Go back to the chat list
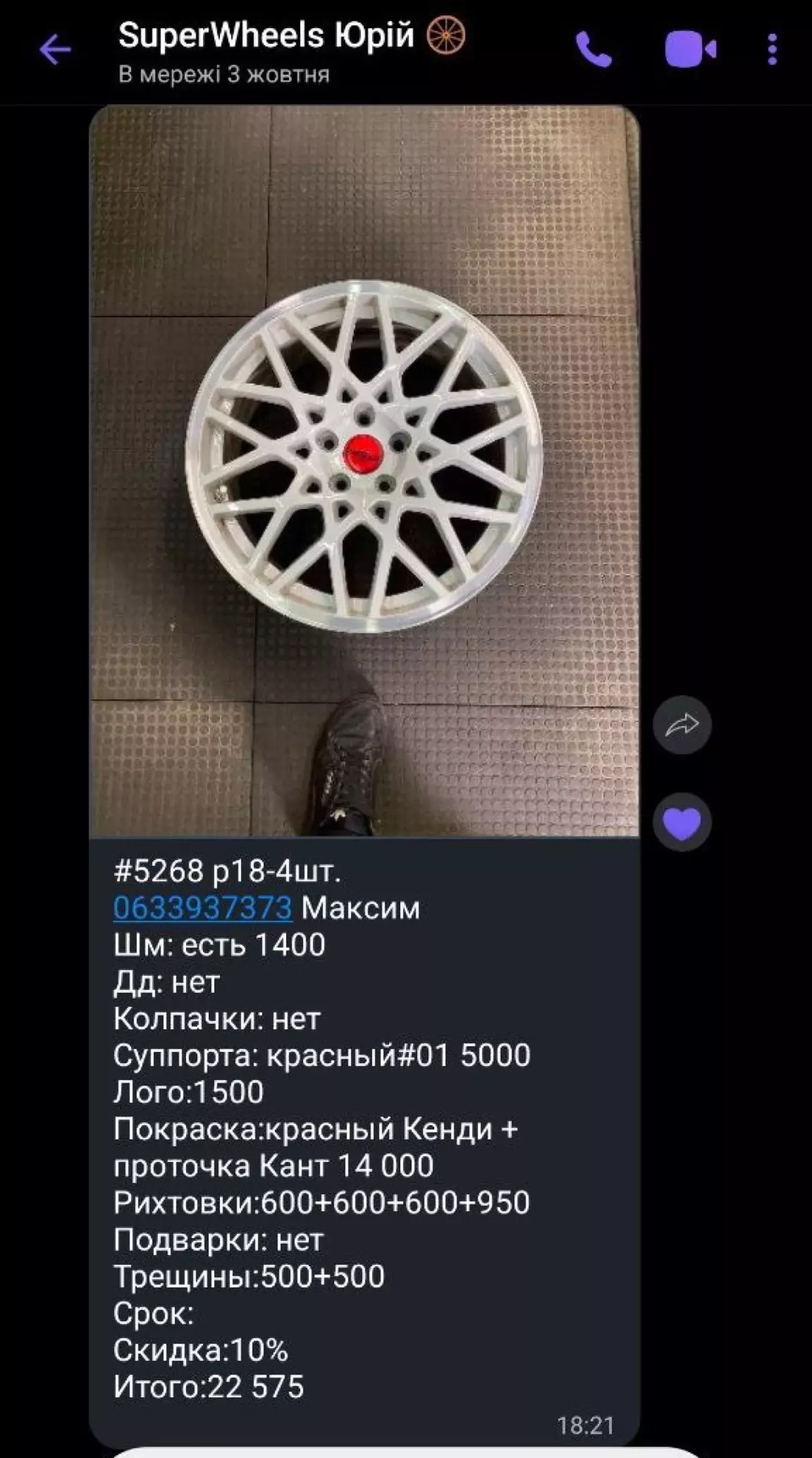 point(55,50)
